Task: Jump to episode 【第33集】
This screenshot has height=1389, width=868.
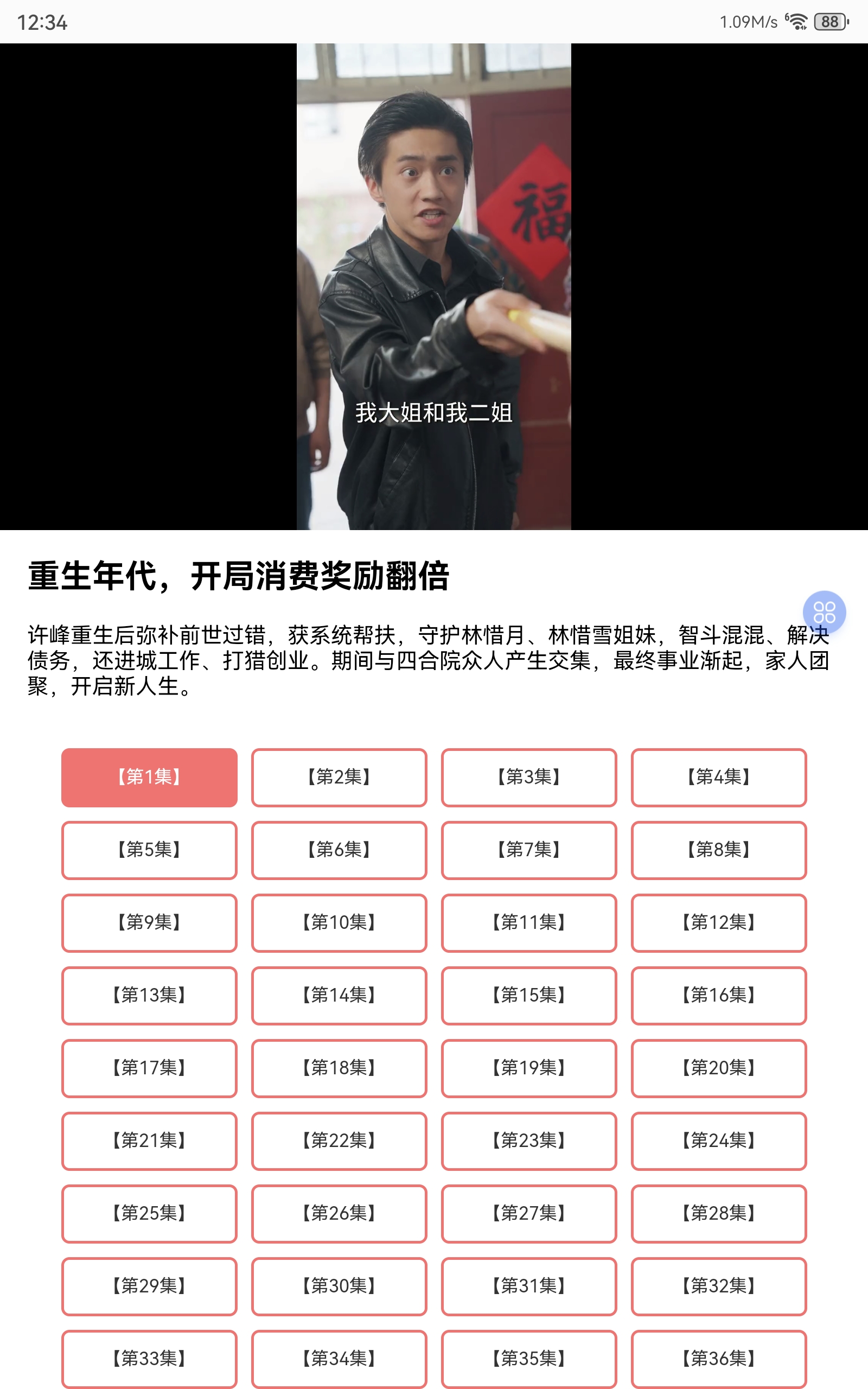Action: [149, 1359]
